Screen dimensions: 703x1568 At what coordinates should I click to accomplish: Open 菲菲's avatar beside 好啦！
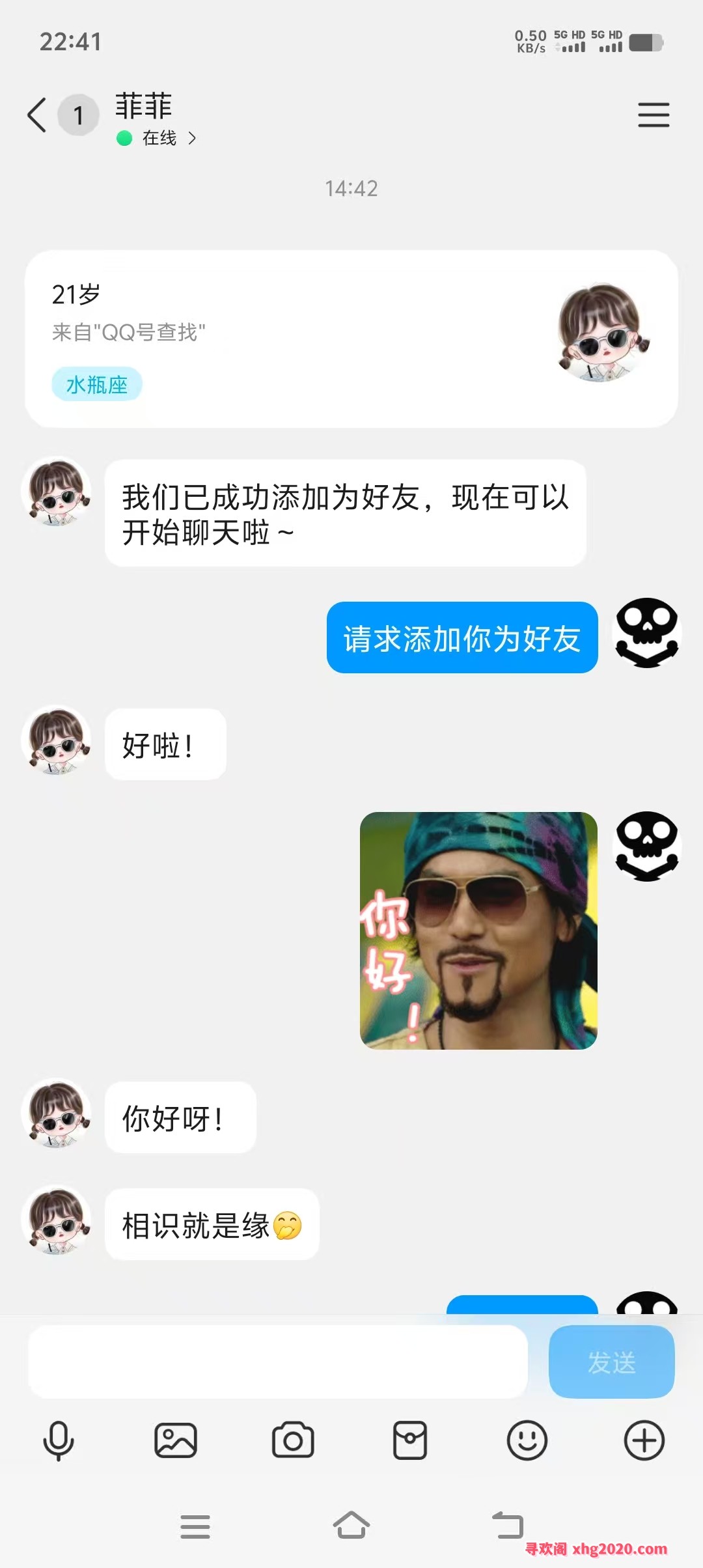(x=57, y=740)
